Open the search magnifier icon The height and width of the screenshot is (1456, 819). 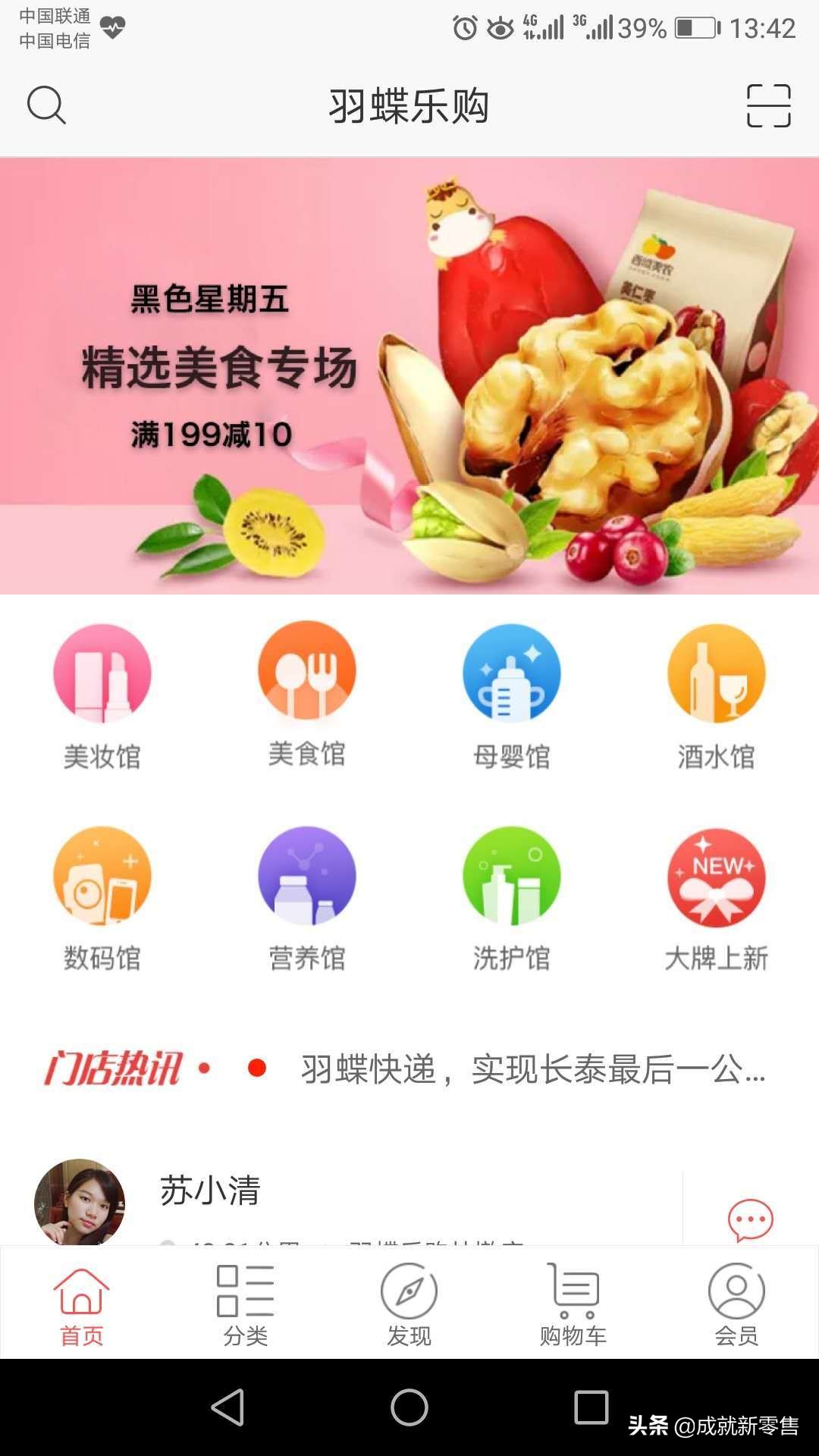[47, 106]
